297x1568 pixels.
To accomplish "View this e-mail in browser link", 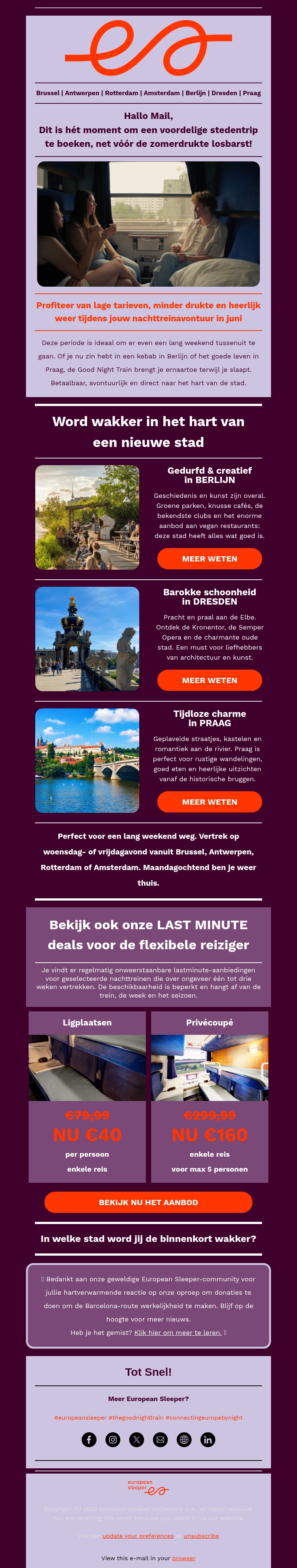I will (x=183, y=1558).
